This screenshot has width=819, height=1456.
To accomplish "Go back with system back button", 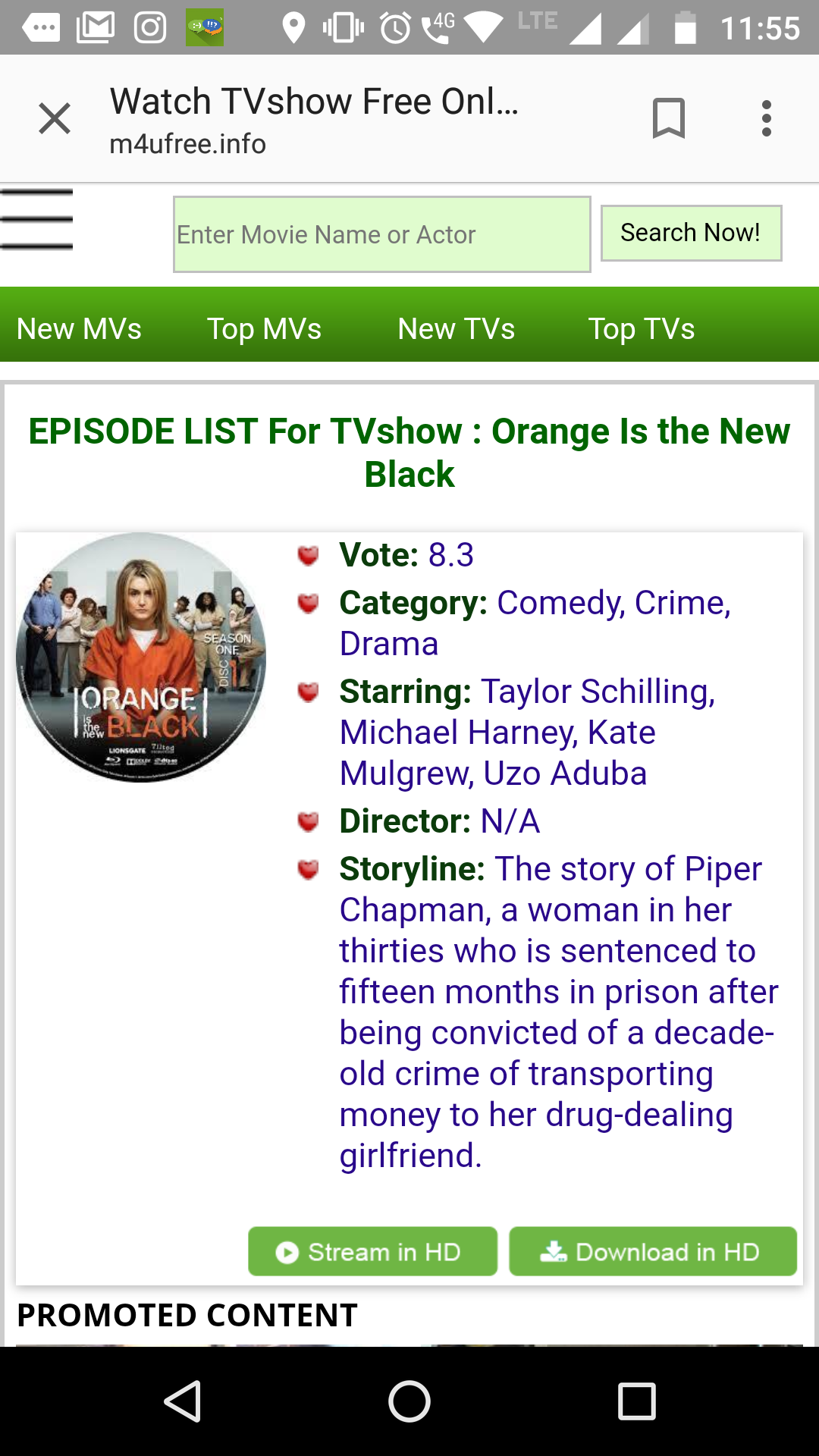I will click(182, 1401).
